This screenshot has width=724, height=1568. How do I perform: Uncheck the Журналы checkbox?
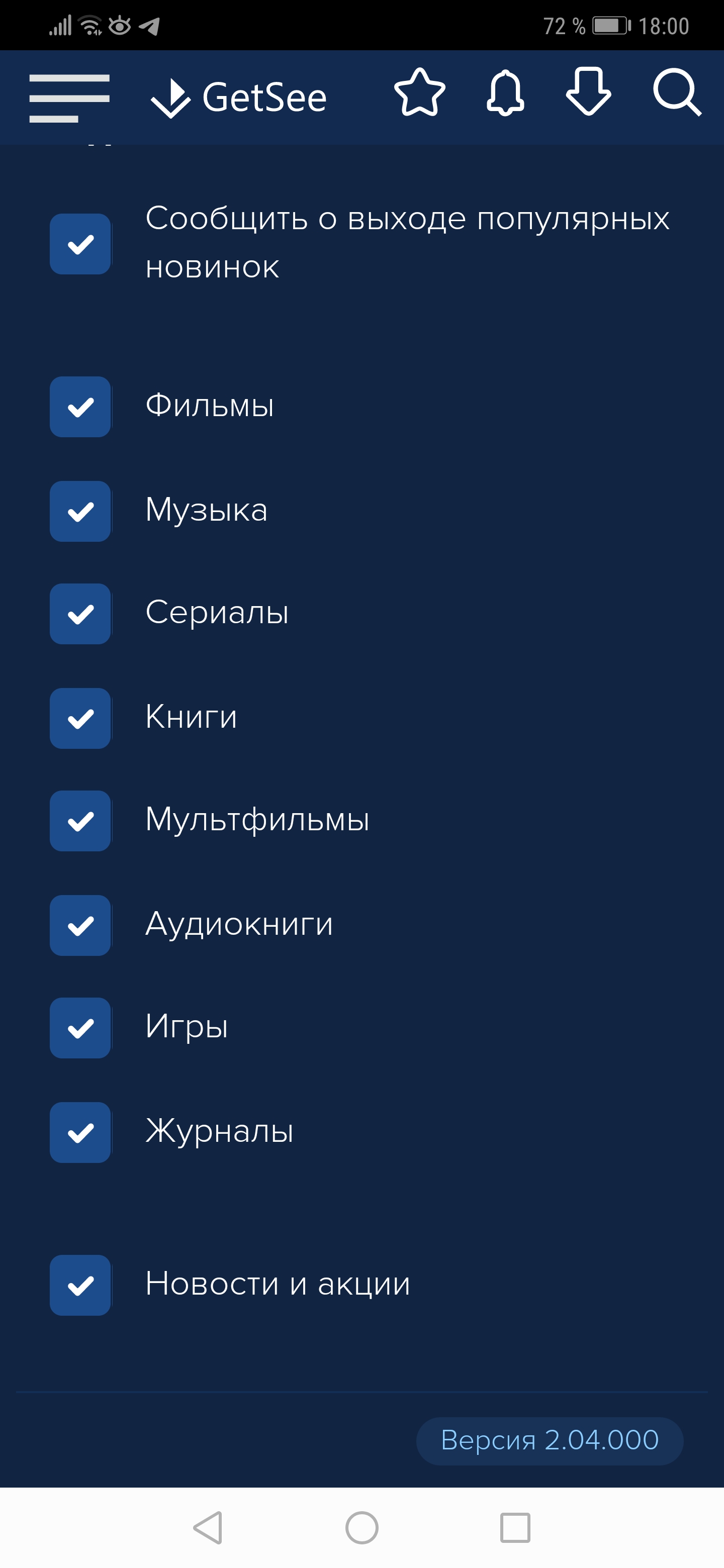(80, 1132)
